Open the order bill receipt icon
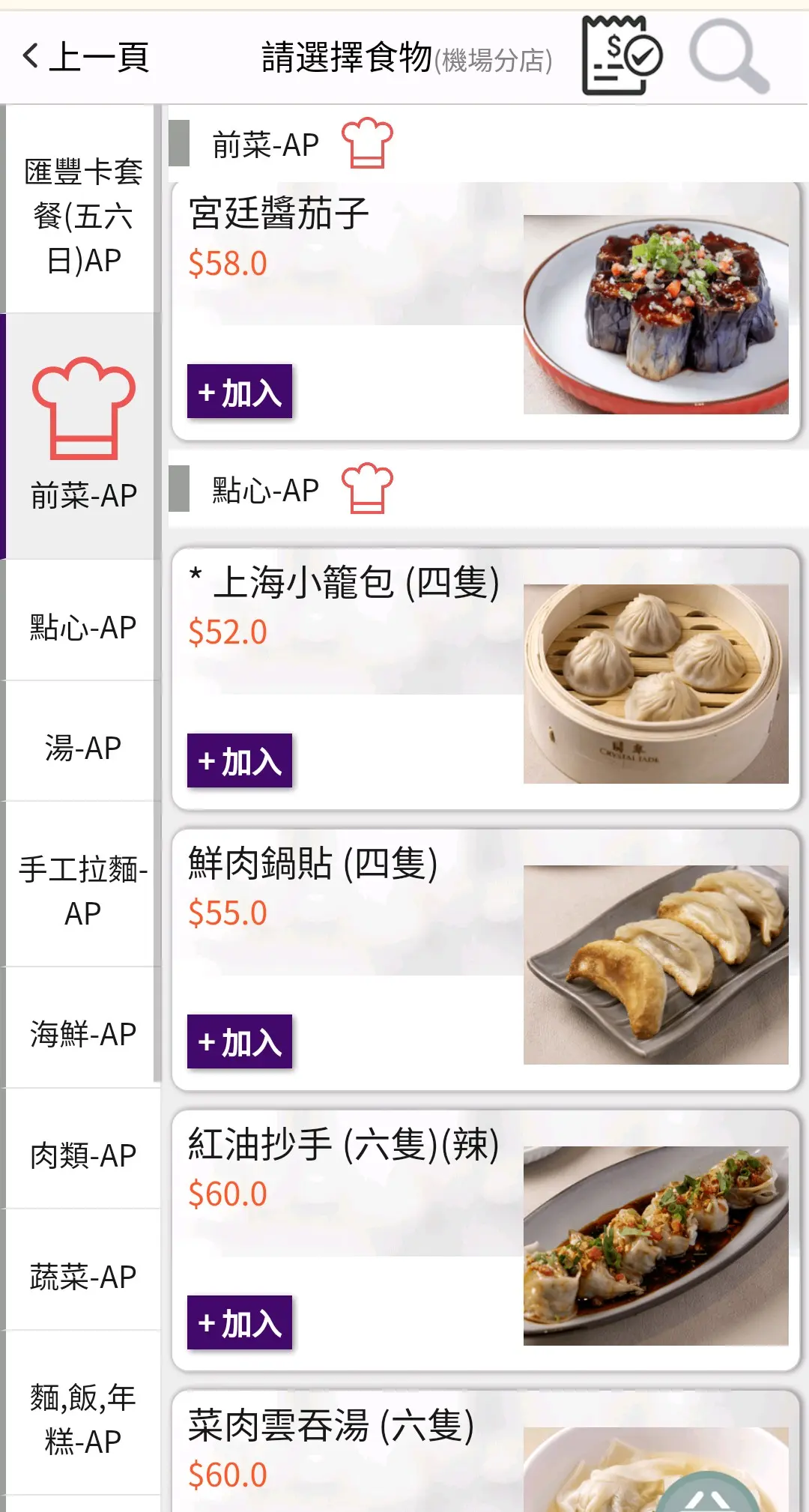This screenshot has height=1512, width=809. (x=621, y=57)
